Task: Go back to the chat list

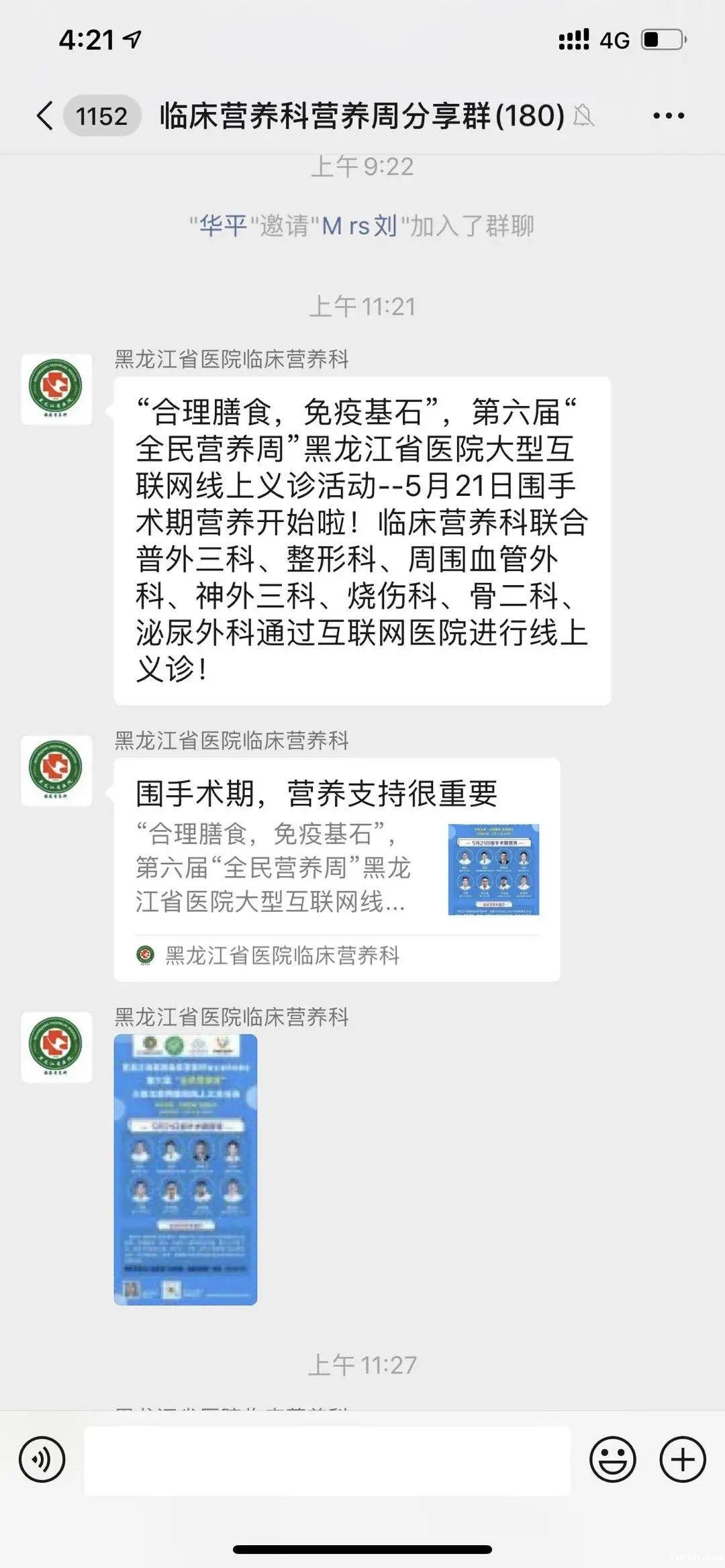Action: tap(46, 115)
